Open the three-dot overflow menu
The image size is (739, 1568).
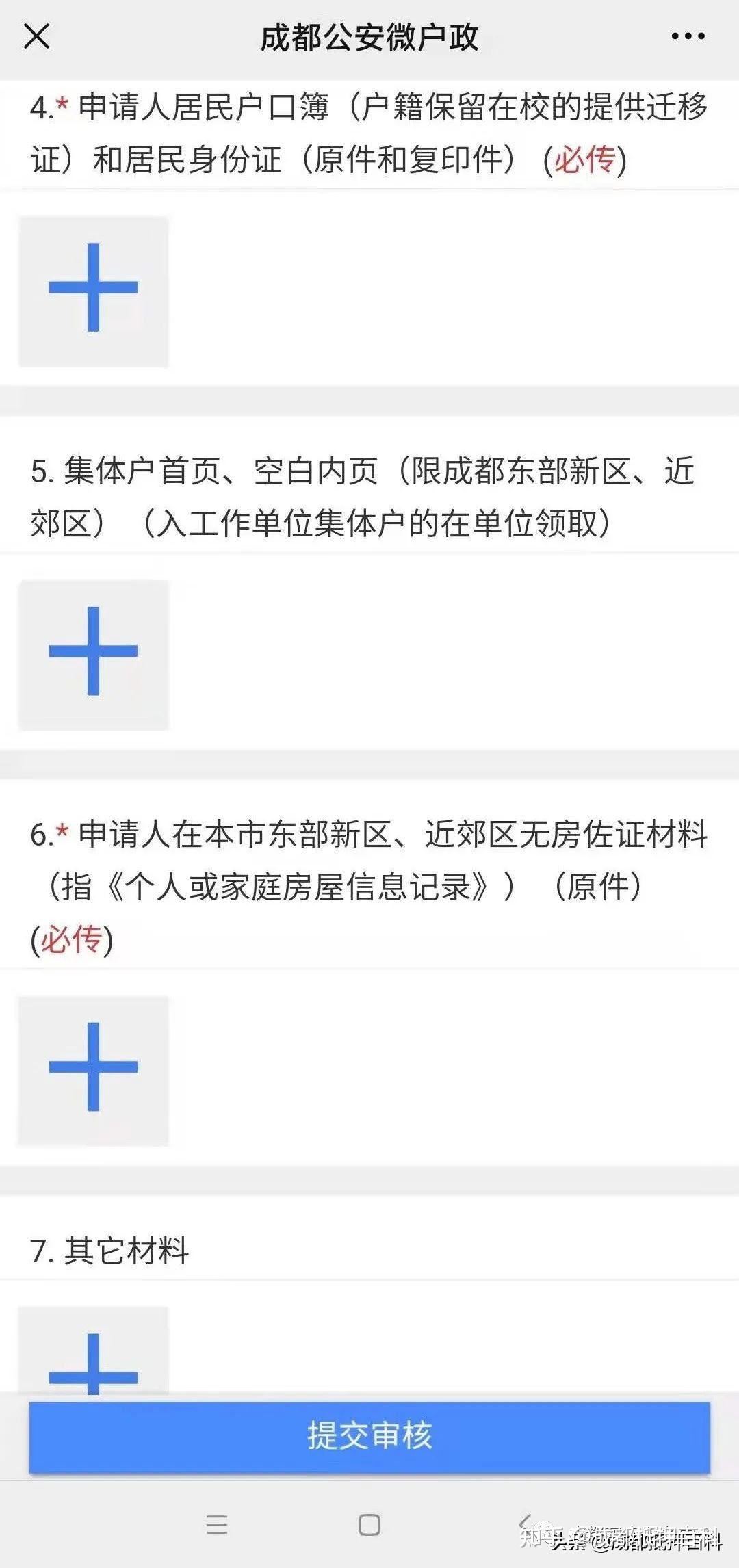(x=688, y=36)
